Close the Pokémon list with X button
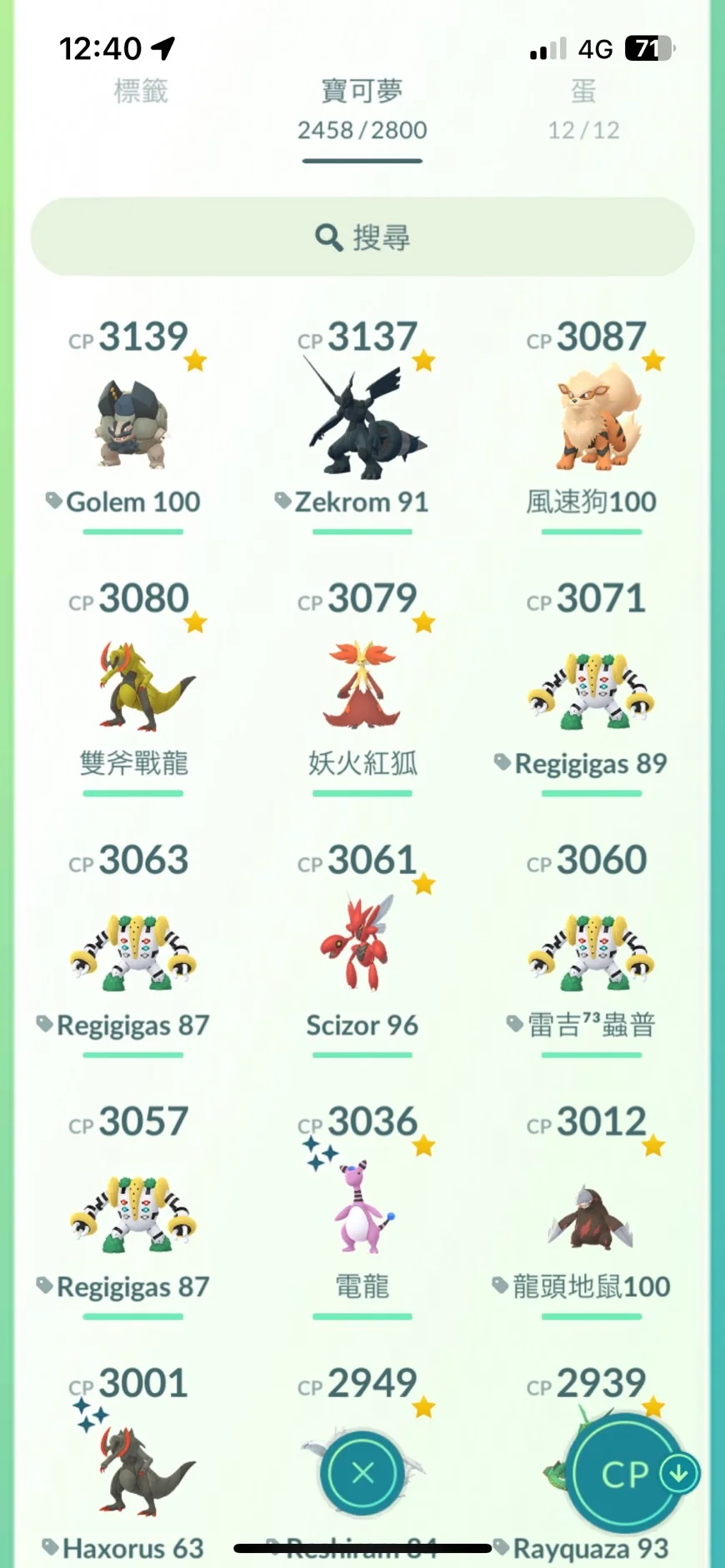725x1568 pixels. [362, 1472]
